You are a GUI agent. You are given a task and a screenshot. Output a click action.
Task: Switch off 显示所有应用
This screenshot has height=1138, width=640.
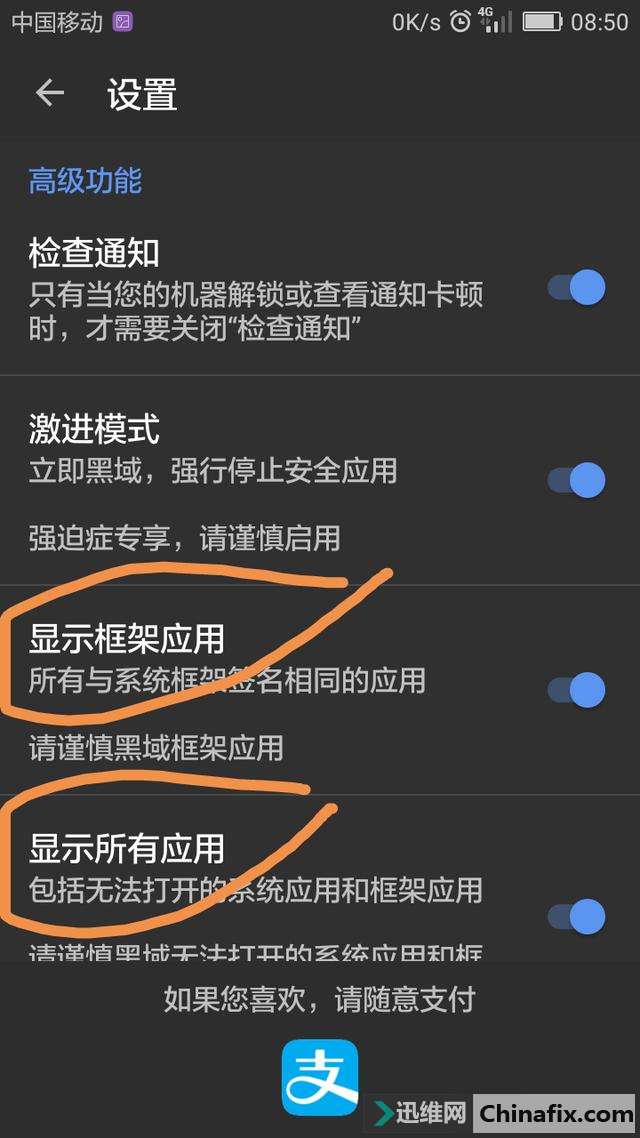pyautogui.click(x=577, y=915)
